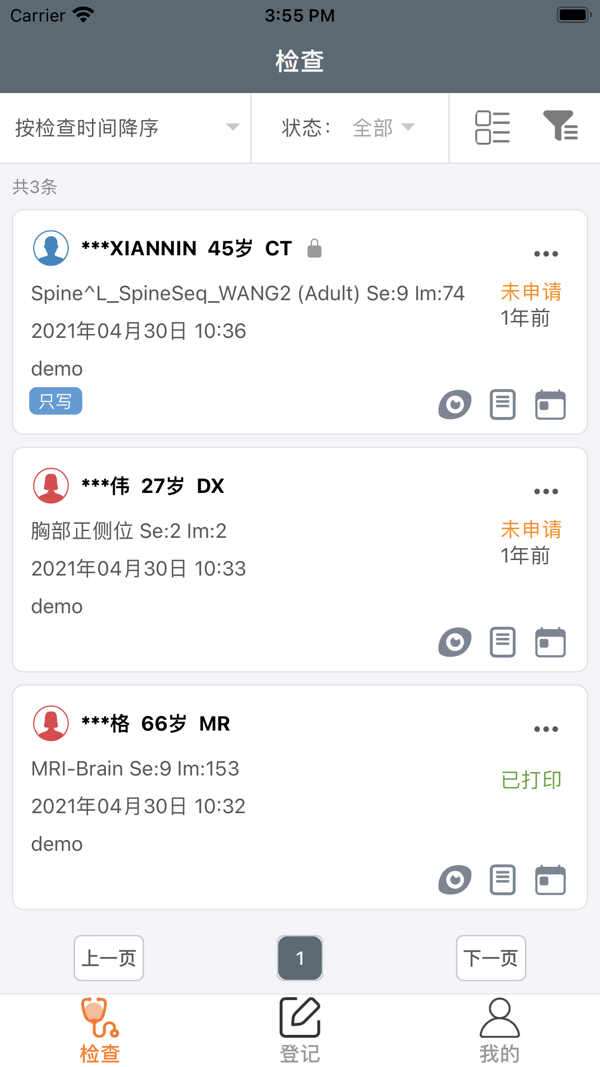Go to next page with 下一页
600x1067 pixels.
pos(491,959)
